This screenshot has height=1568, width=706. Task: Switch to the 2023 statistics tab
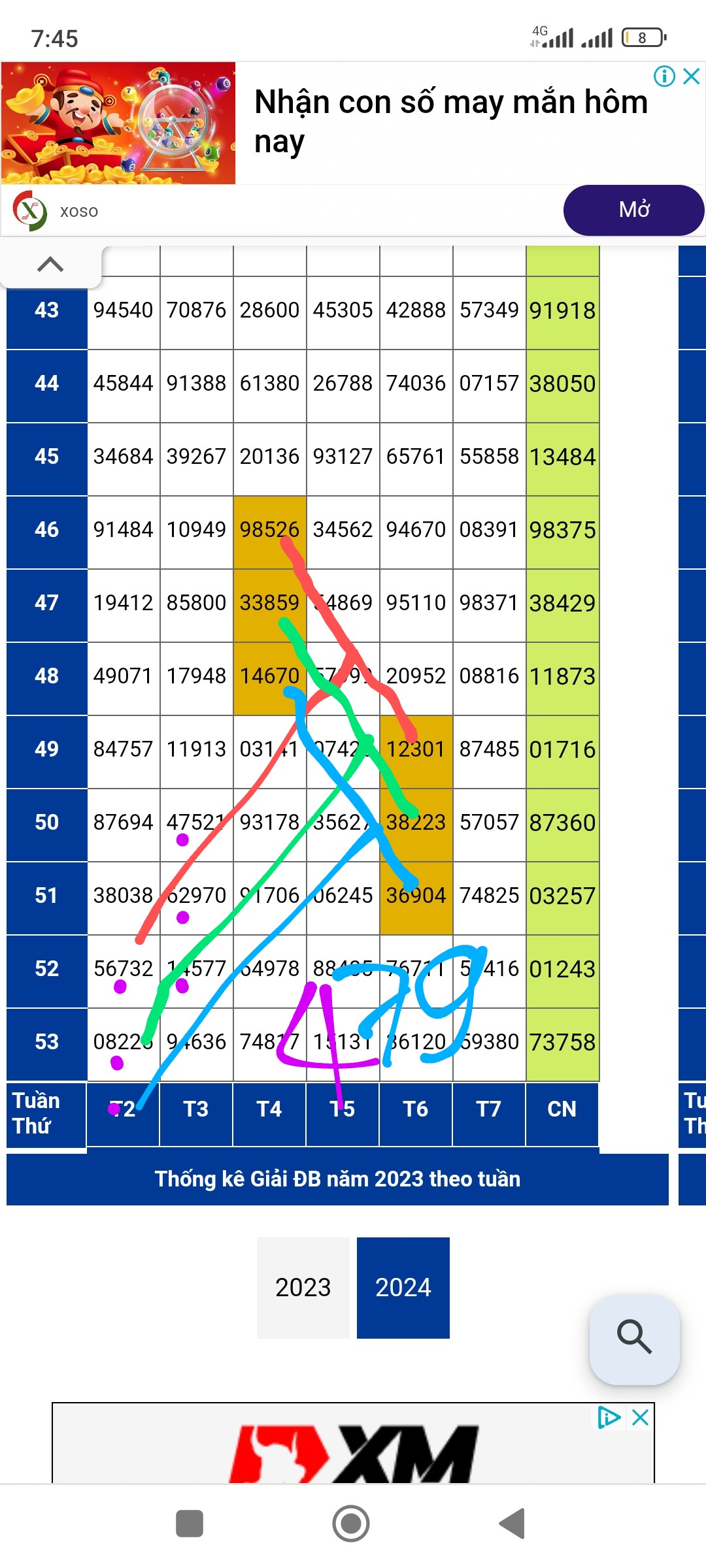tap(303, 1287)
